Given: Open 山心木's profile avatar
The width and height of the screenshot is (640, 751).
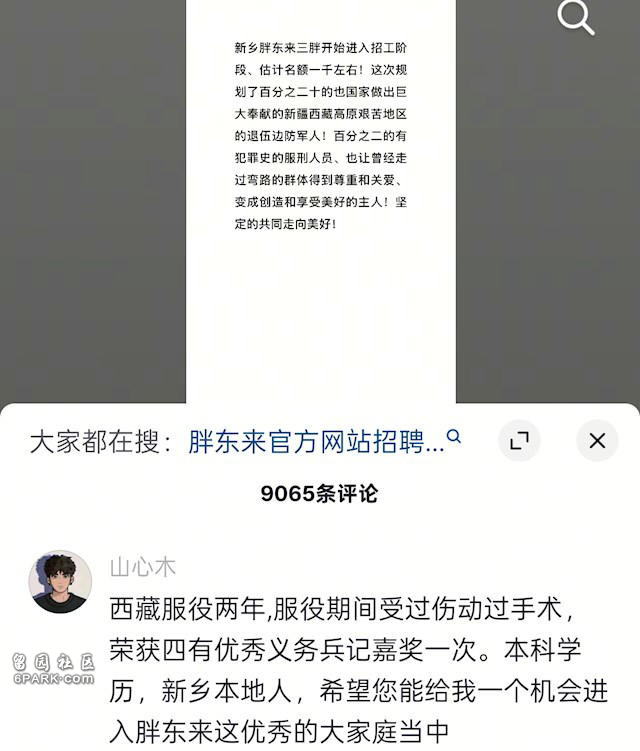Looking at the screenshot, I should [x=60, y=581].
